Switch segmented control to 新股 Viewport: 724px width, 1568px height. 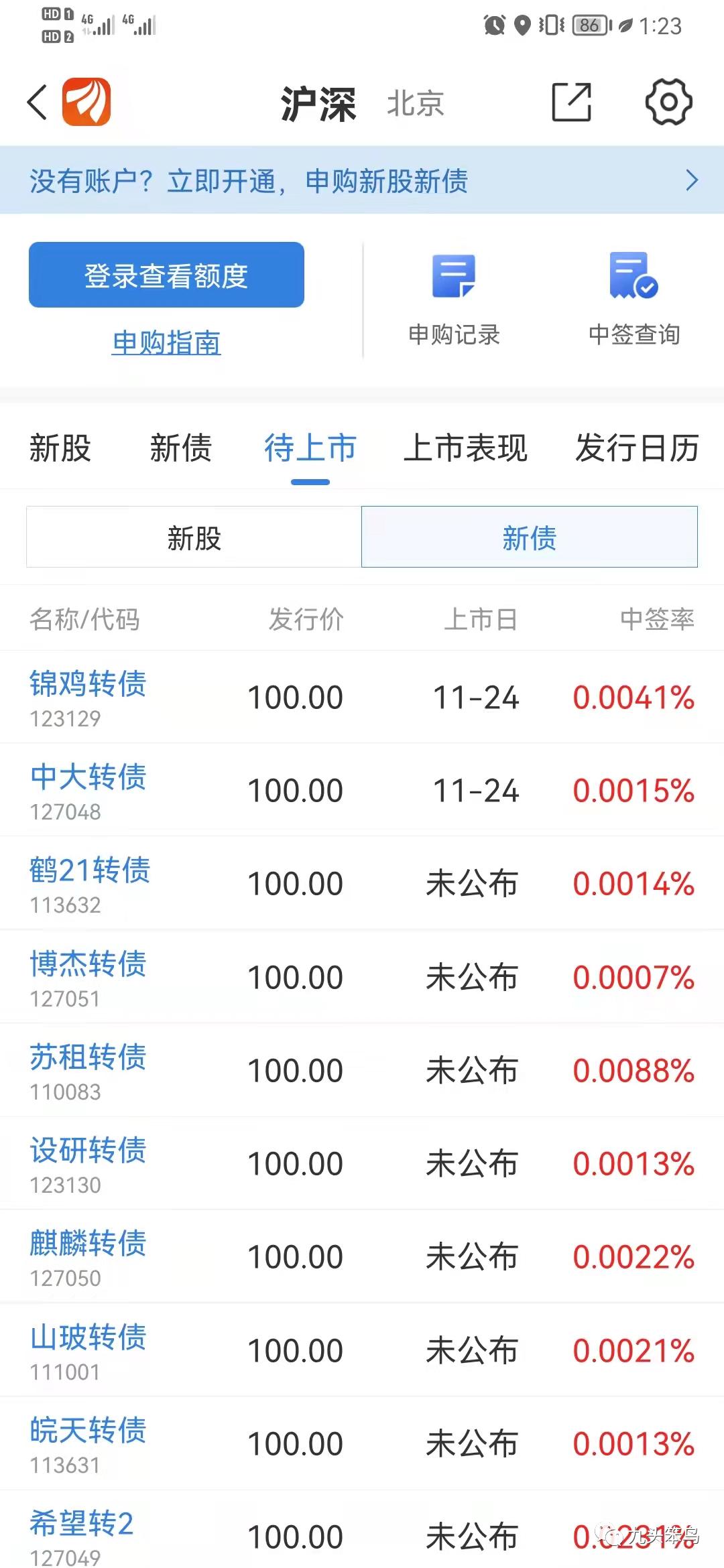193,537
